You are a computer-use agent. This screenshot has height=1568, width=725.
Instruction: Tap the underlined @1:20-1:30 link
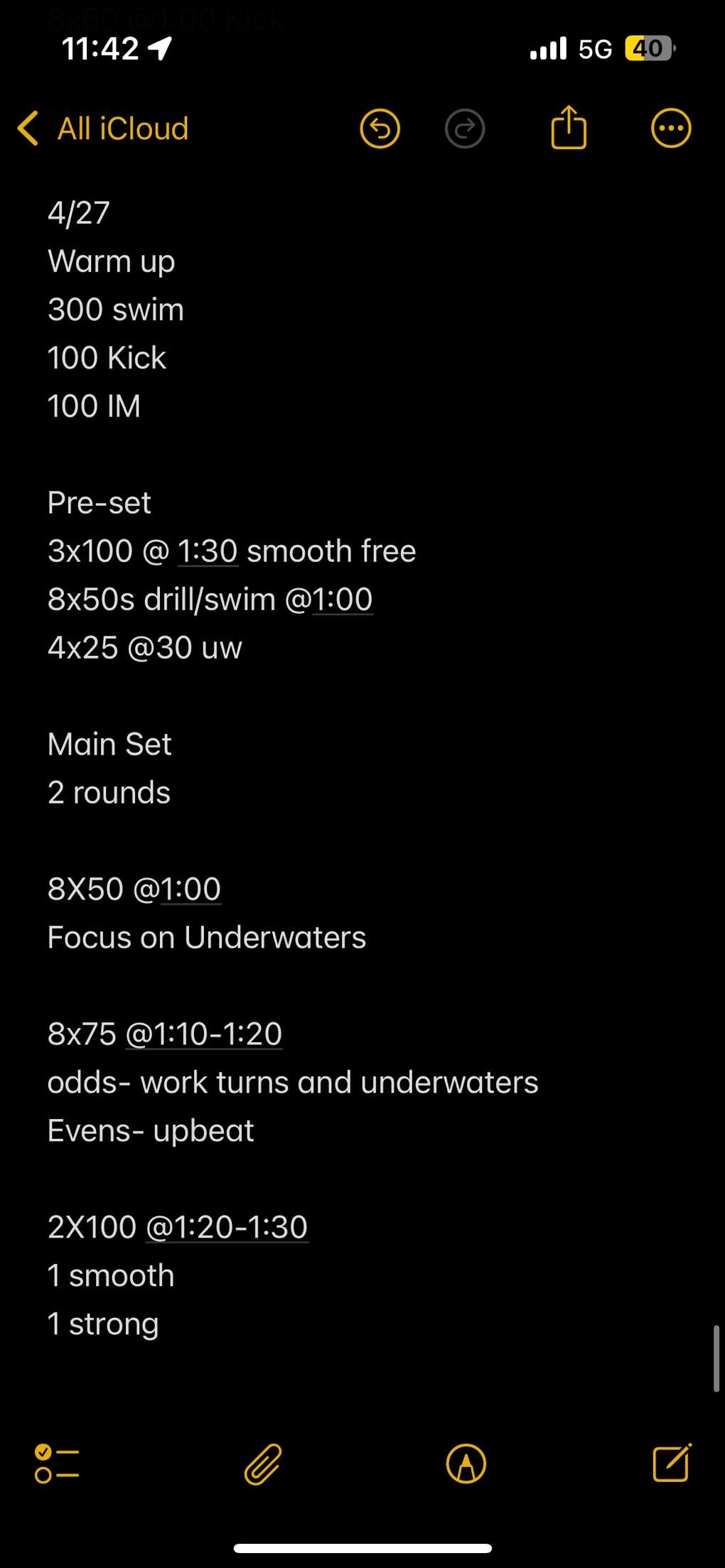tap(227, 1228)
